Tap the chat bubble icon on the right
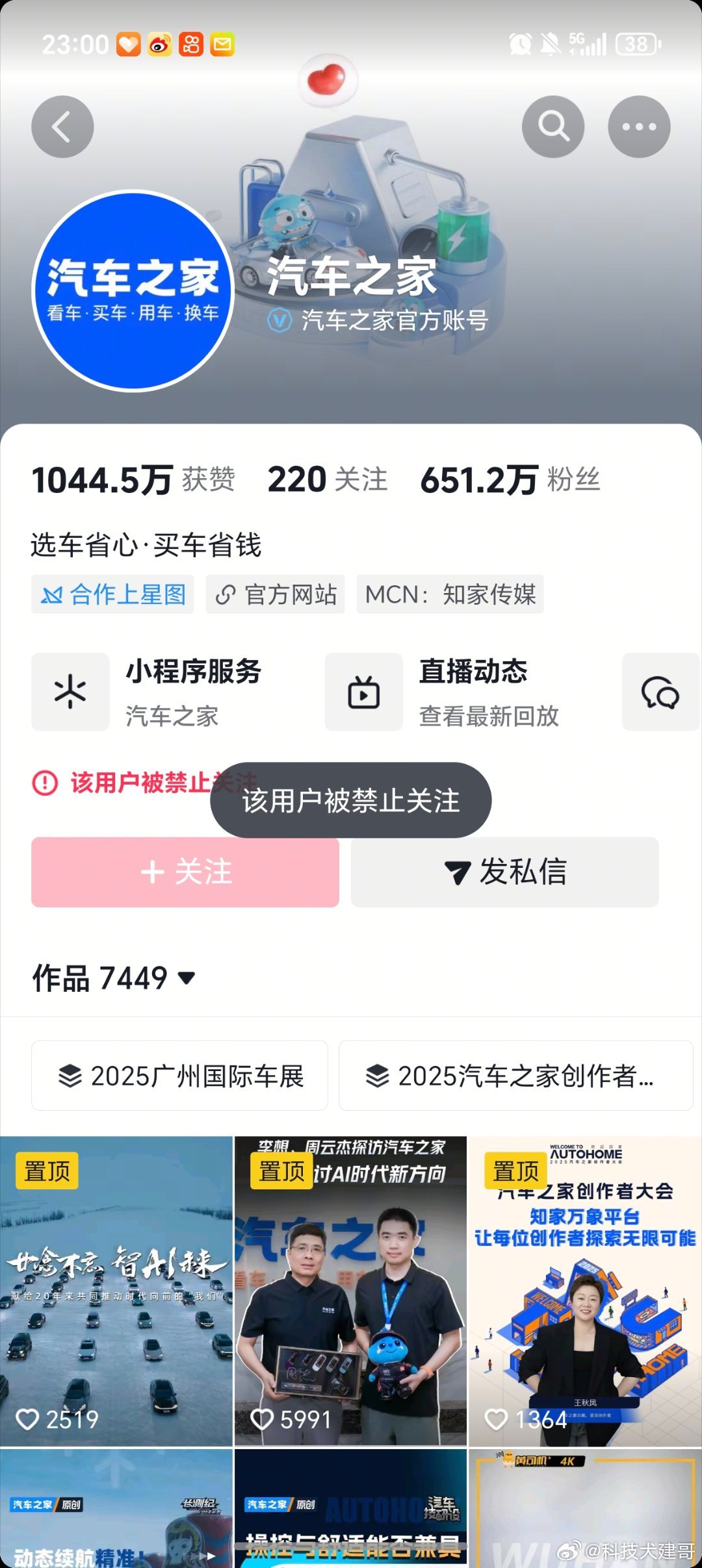The image size is (702, 1568). [x=660, y=691]
